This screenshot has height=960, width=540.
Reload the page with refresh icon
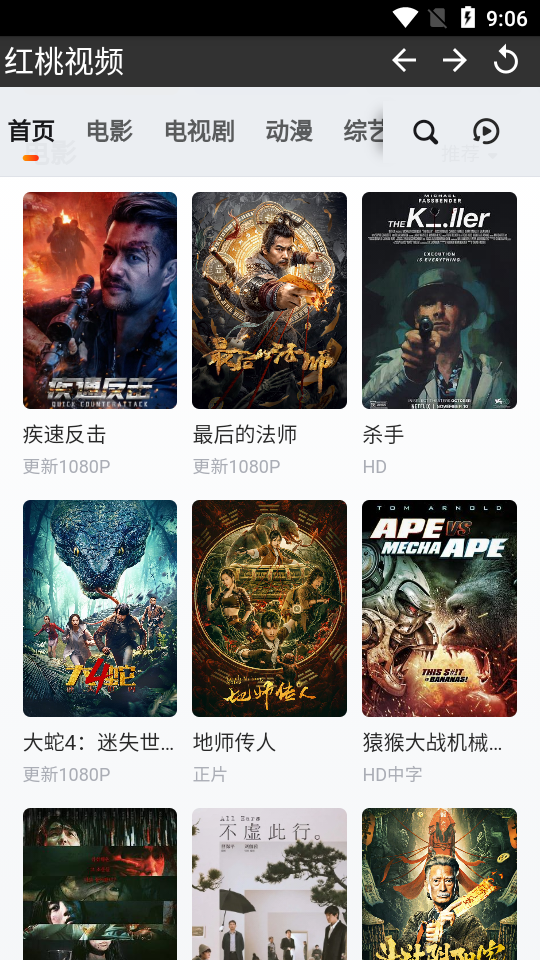(x=506, y=60)
